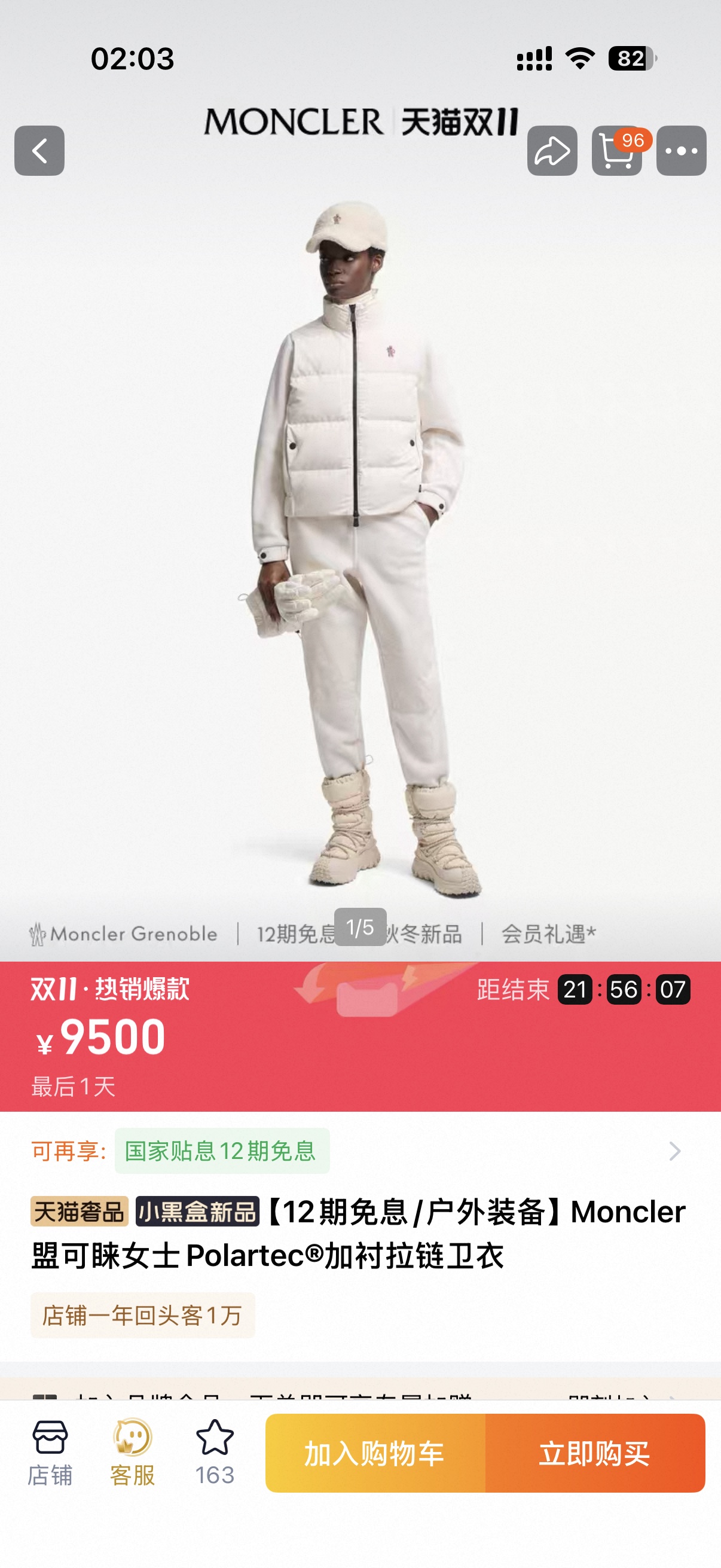721x1568 pixels.
Task: Expand the 国家贴息12期免息 offer row
Action: tap(360, 1151)
